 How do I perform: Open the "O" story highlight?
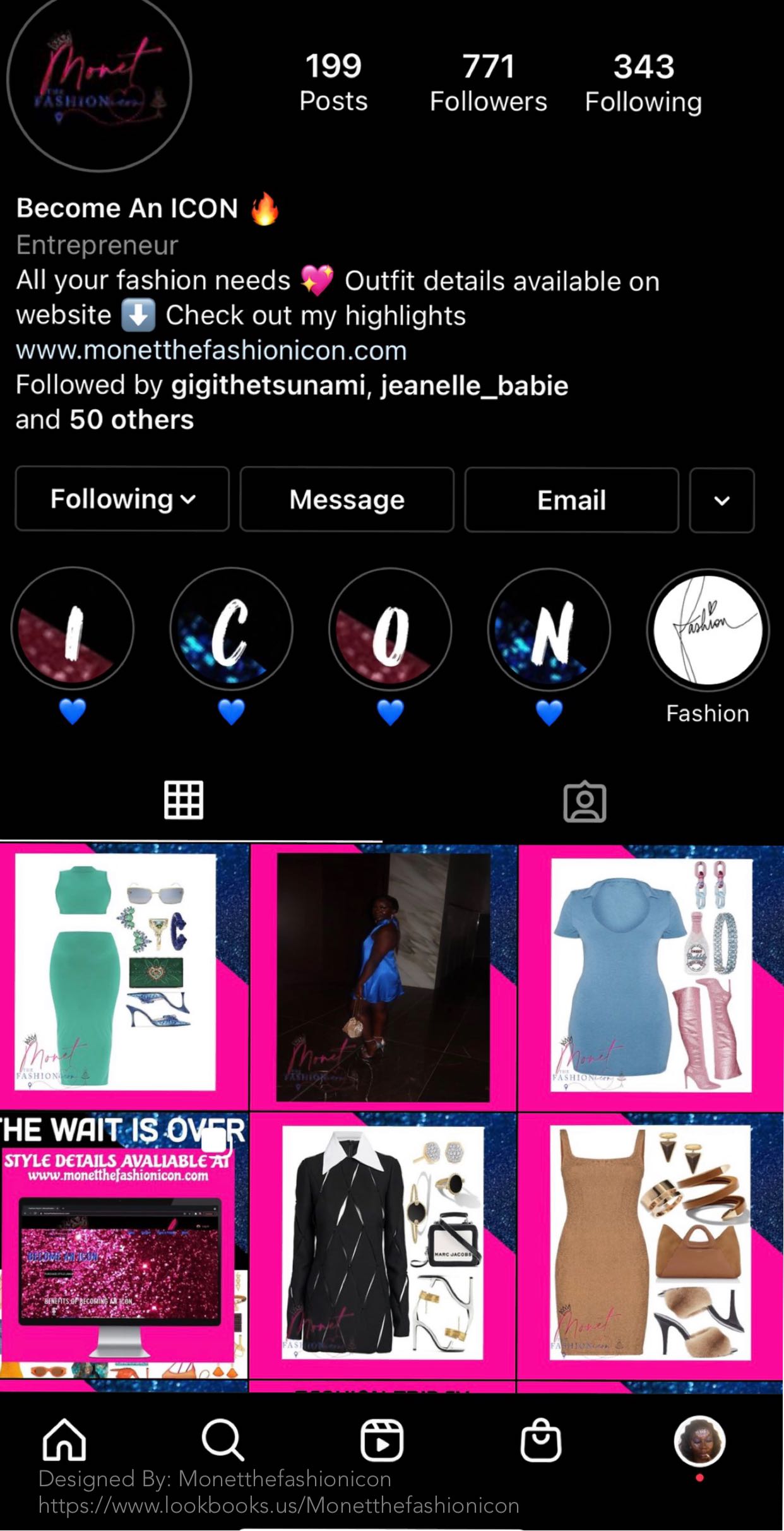click(390, 629)
